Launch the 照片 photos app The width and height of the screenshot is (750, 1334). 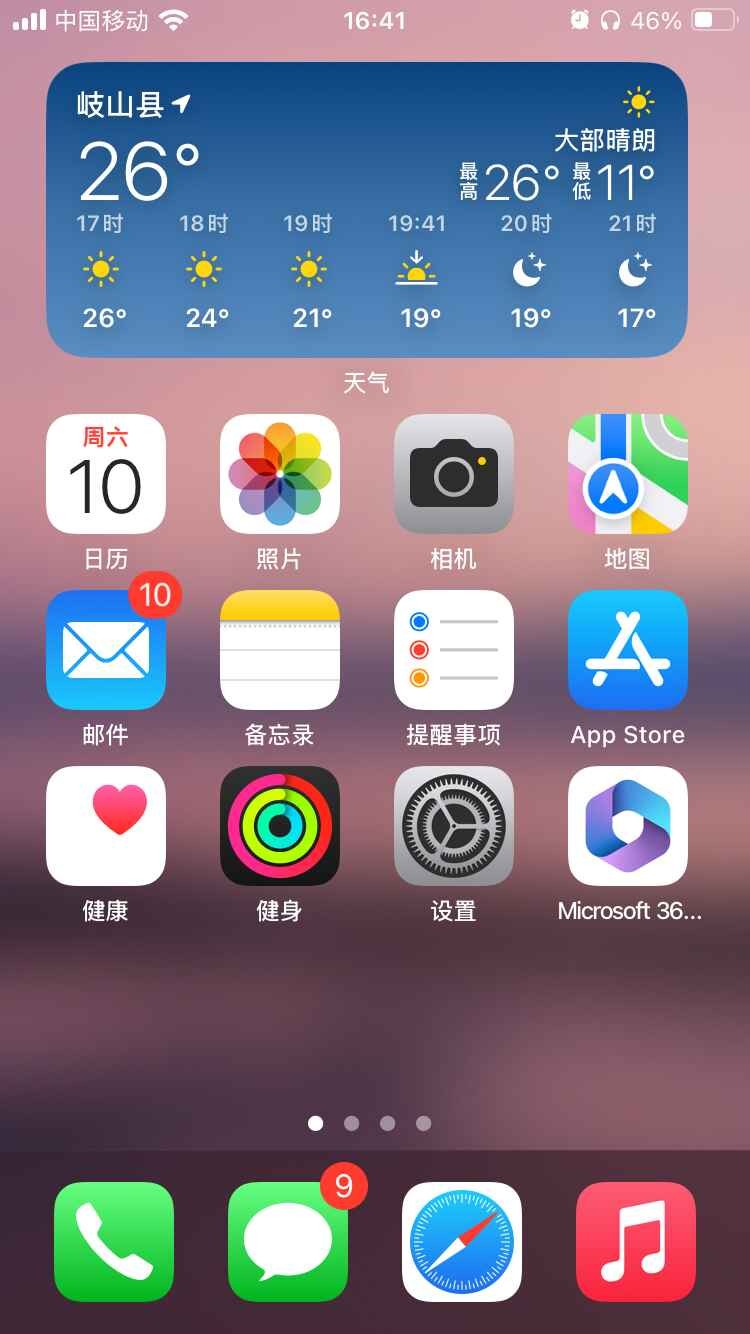point(280,474)
